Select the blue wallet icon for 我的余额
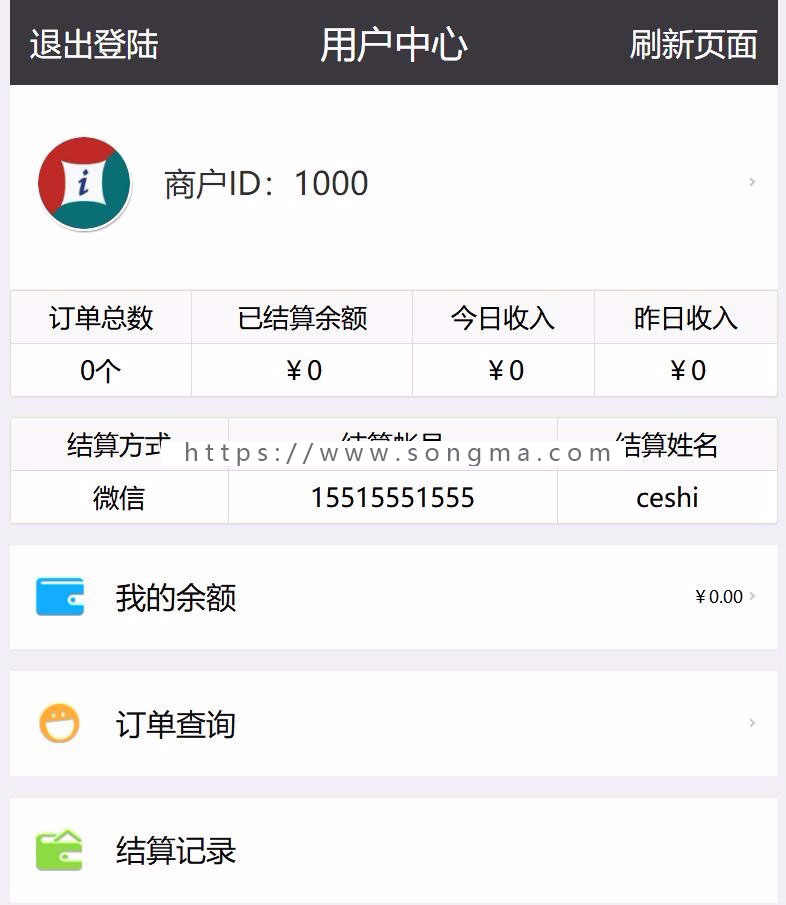 [60, 597]
